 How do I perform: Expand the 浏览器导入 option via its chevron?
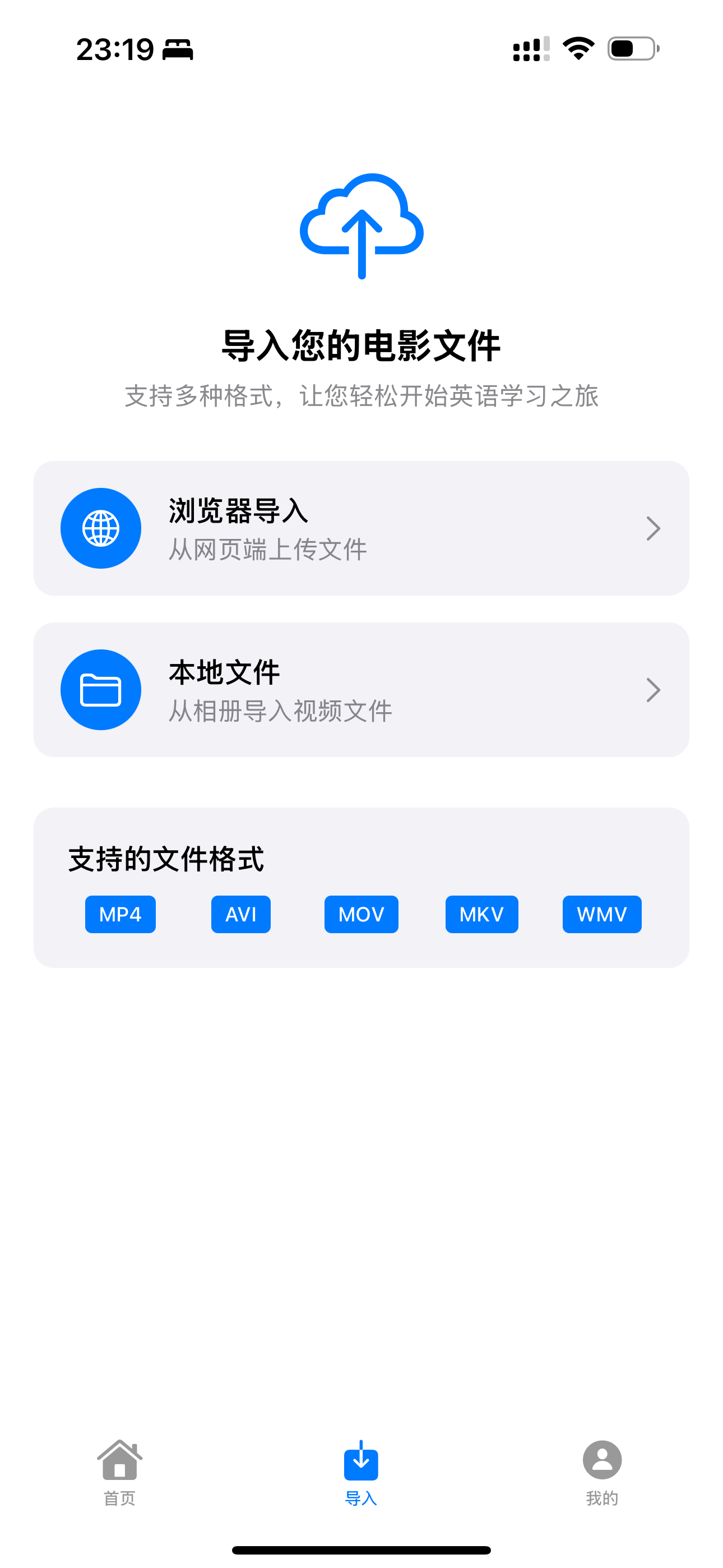pyautogui.click(x=653, y=528)
